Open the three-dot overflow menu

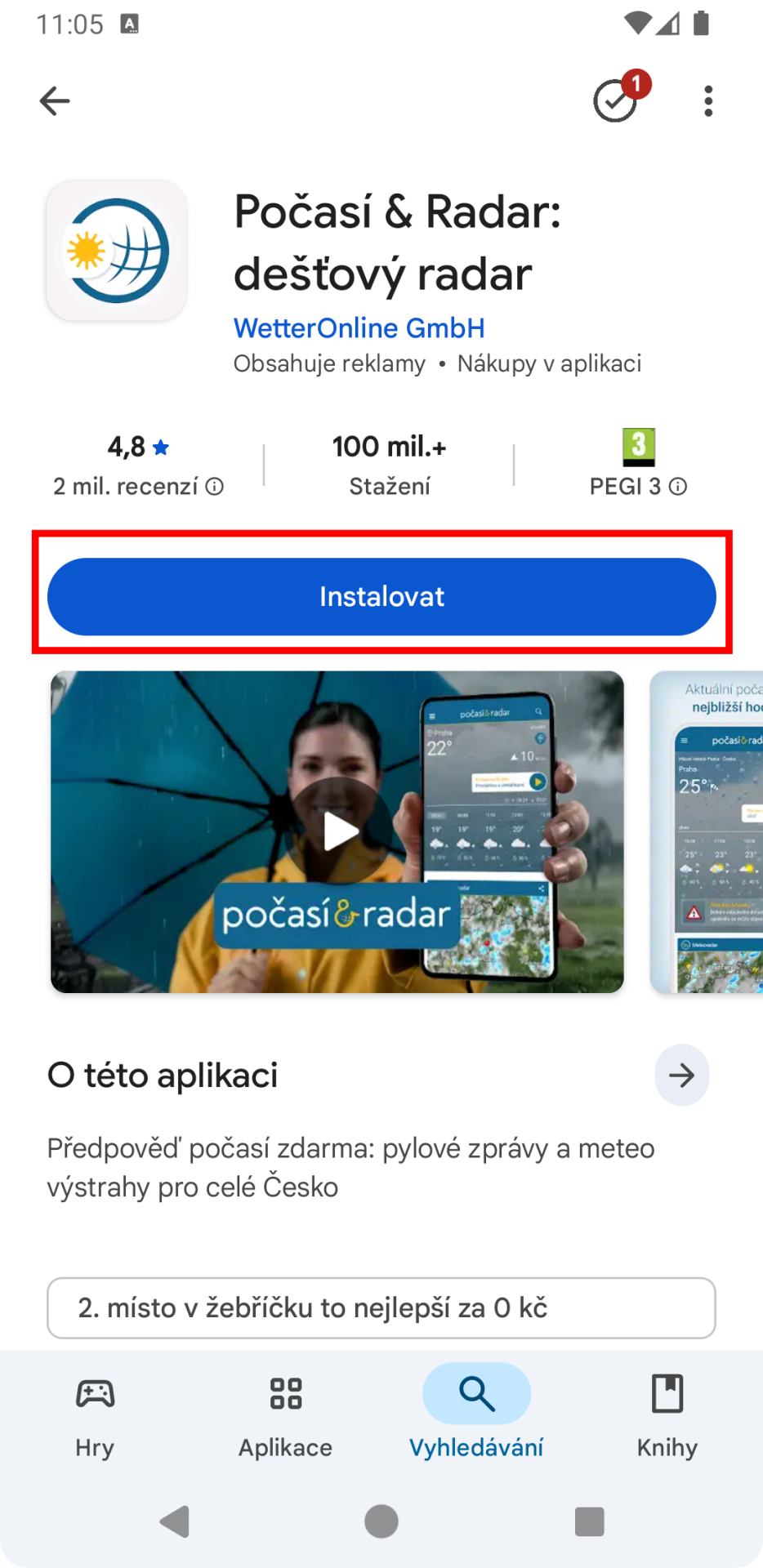pyautogui.click(x=707, y=100)
